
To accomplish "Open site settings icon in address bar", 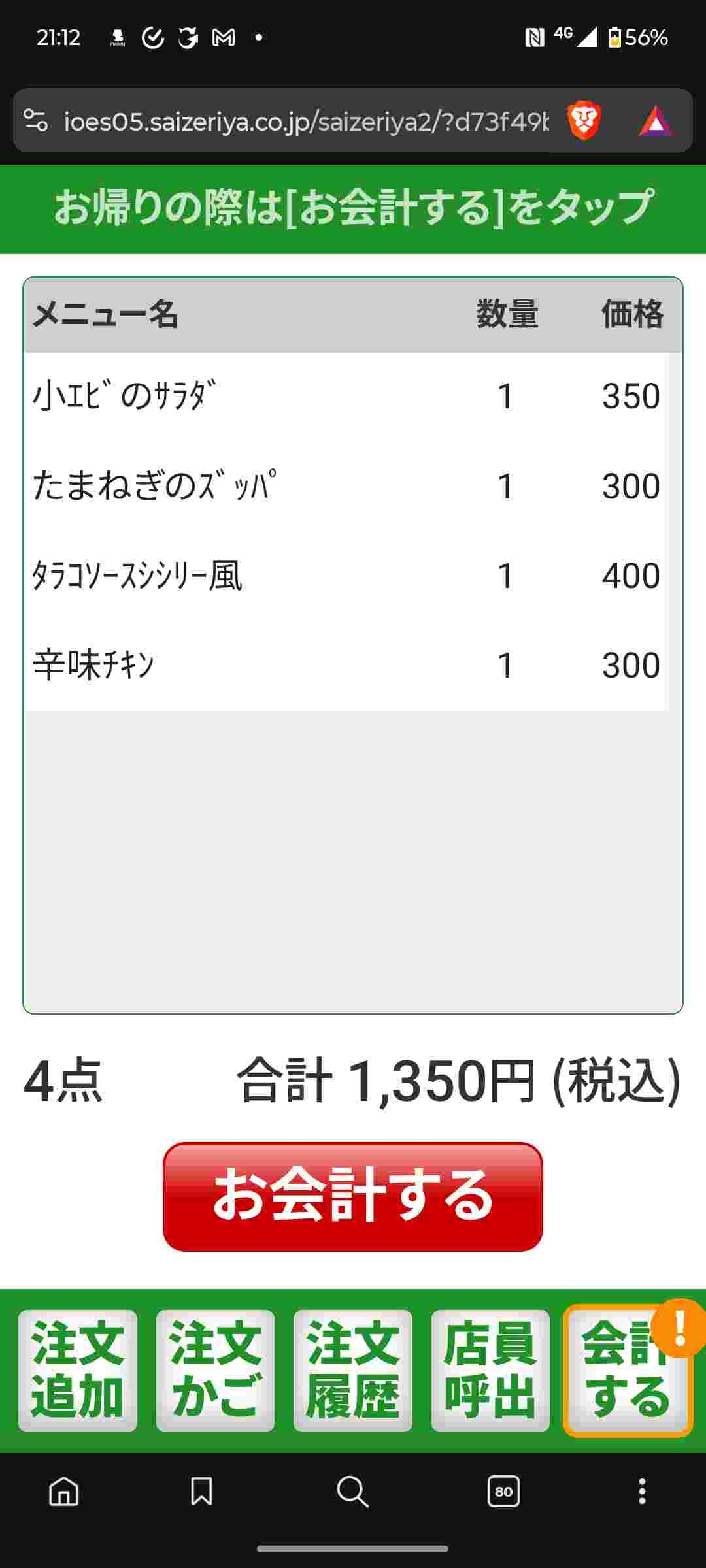I will 36,121.
